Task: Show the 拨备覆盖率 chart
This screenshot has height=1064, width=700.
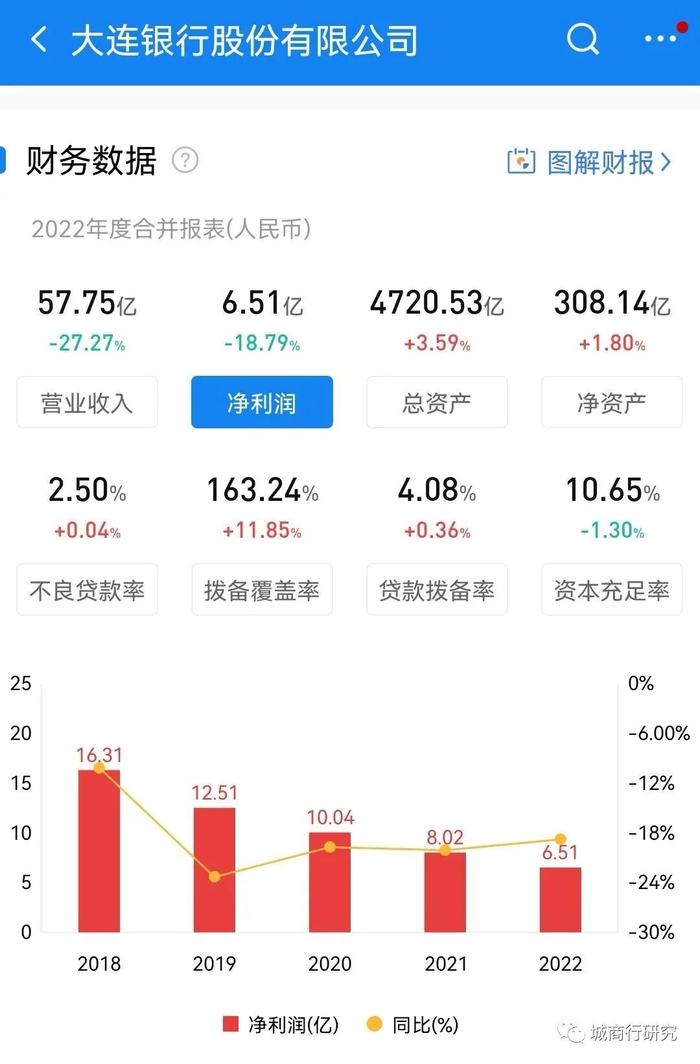Action: pyautogui.click(x=262, y=590)
